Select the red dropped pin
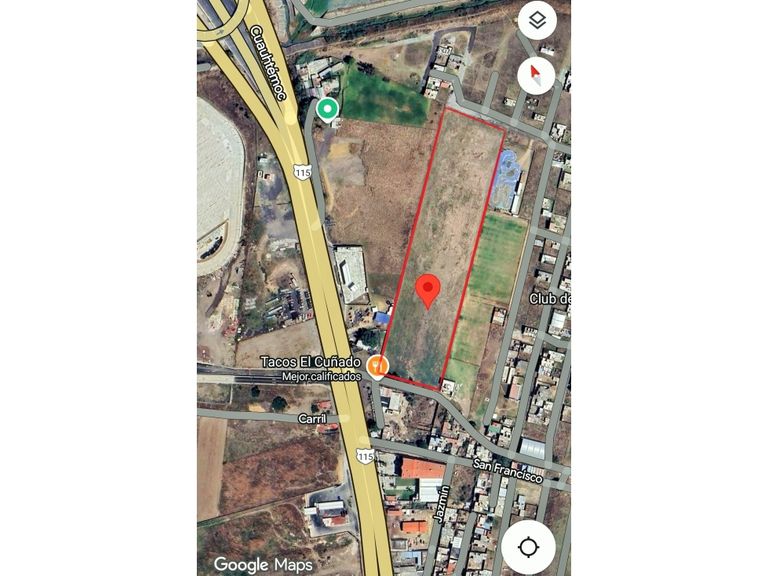This screenshot has height=576, width=768. click(x=428, y=290)
